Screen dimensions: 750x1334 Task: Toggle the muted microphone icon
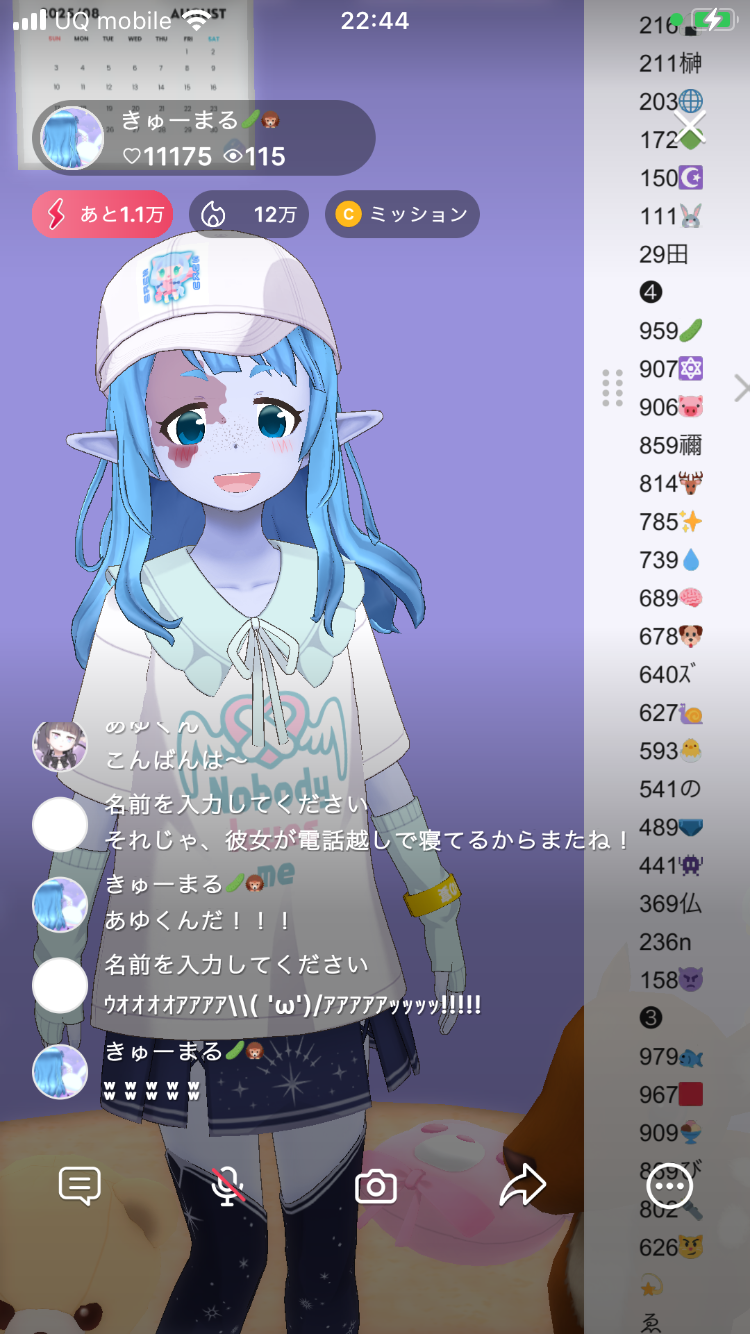(x=229, y=1186)
